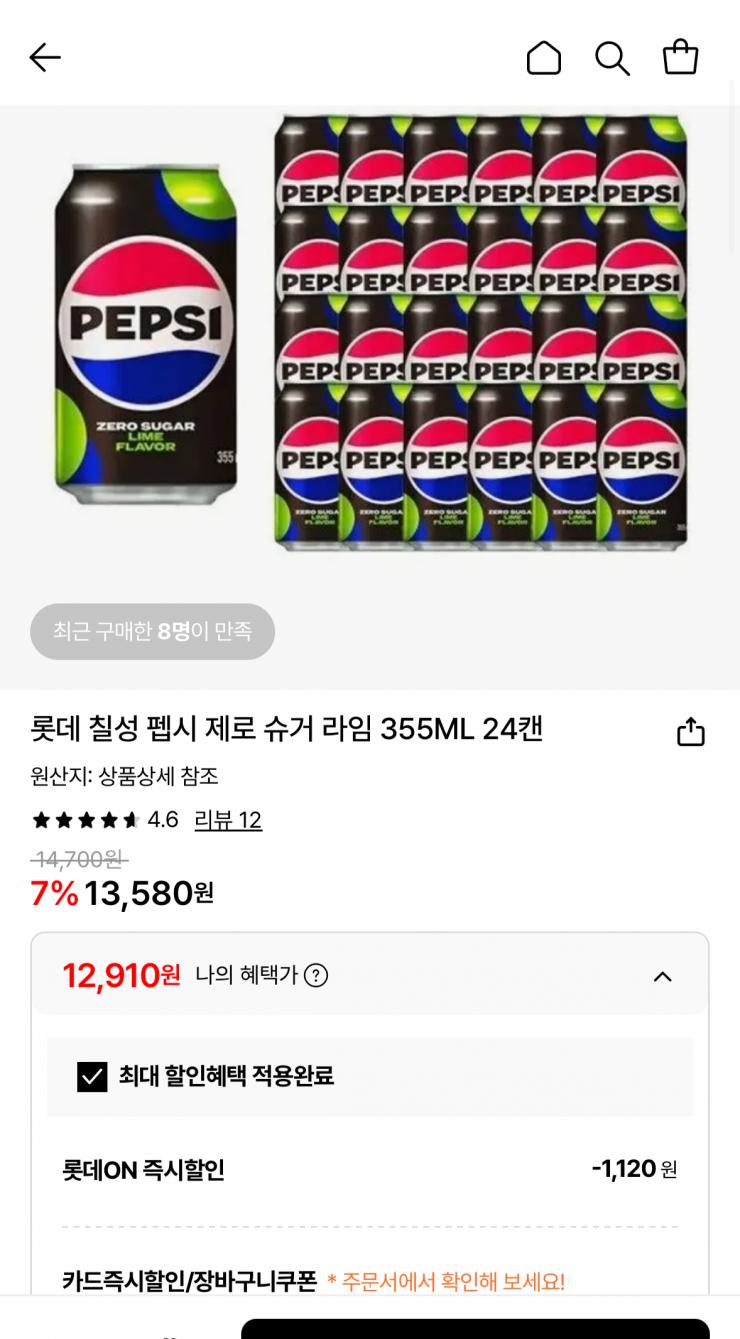Select the product title text

(x=285, y=731)
